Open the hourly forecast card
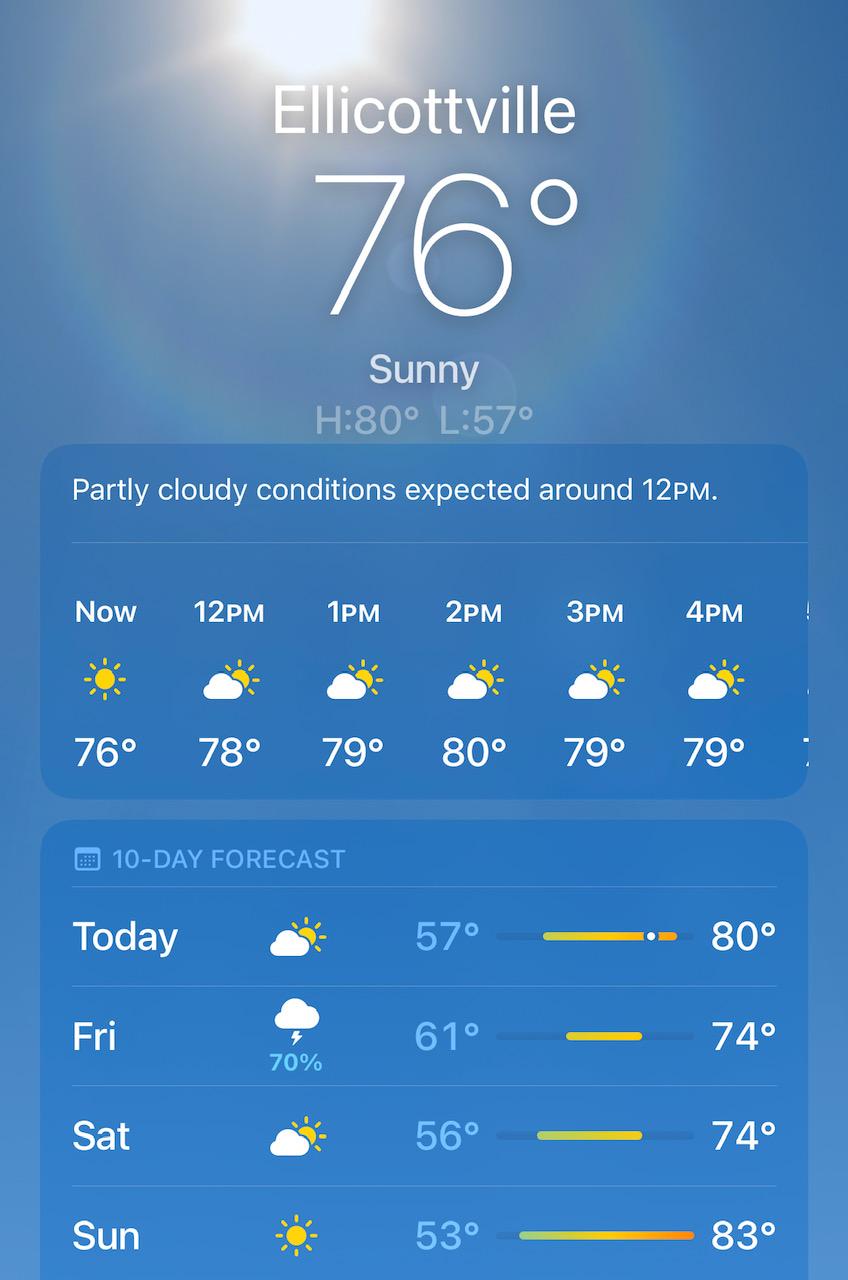 pos(424,680)
